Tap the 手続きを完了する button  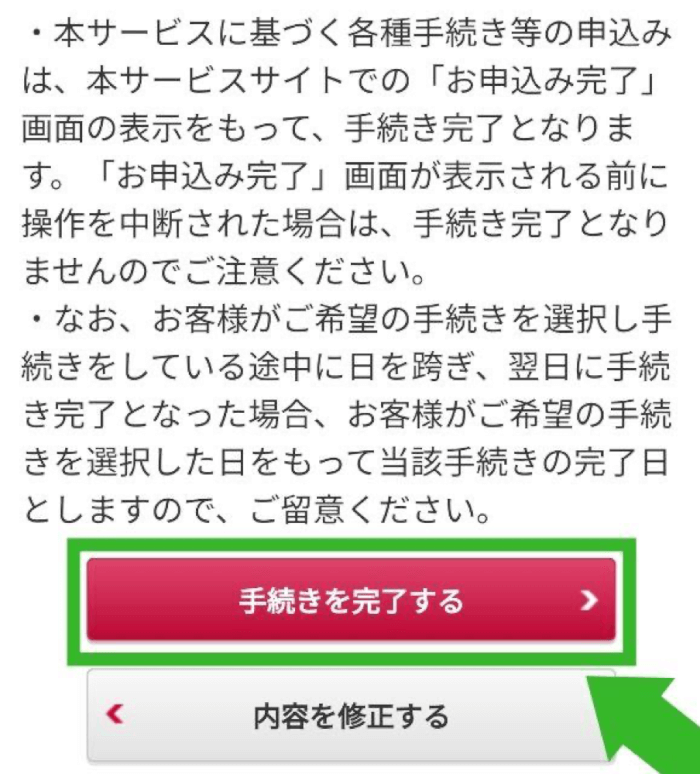coord(351,600)
